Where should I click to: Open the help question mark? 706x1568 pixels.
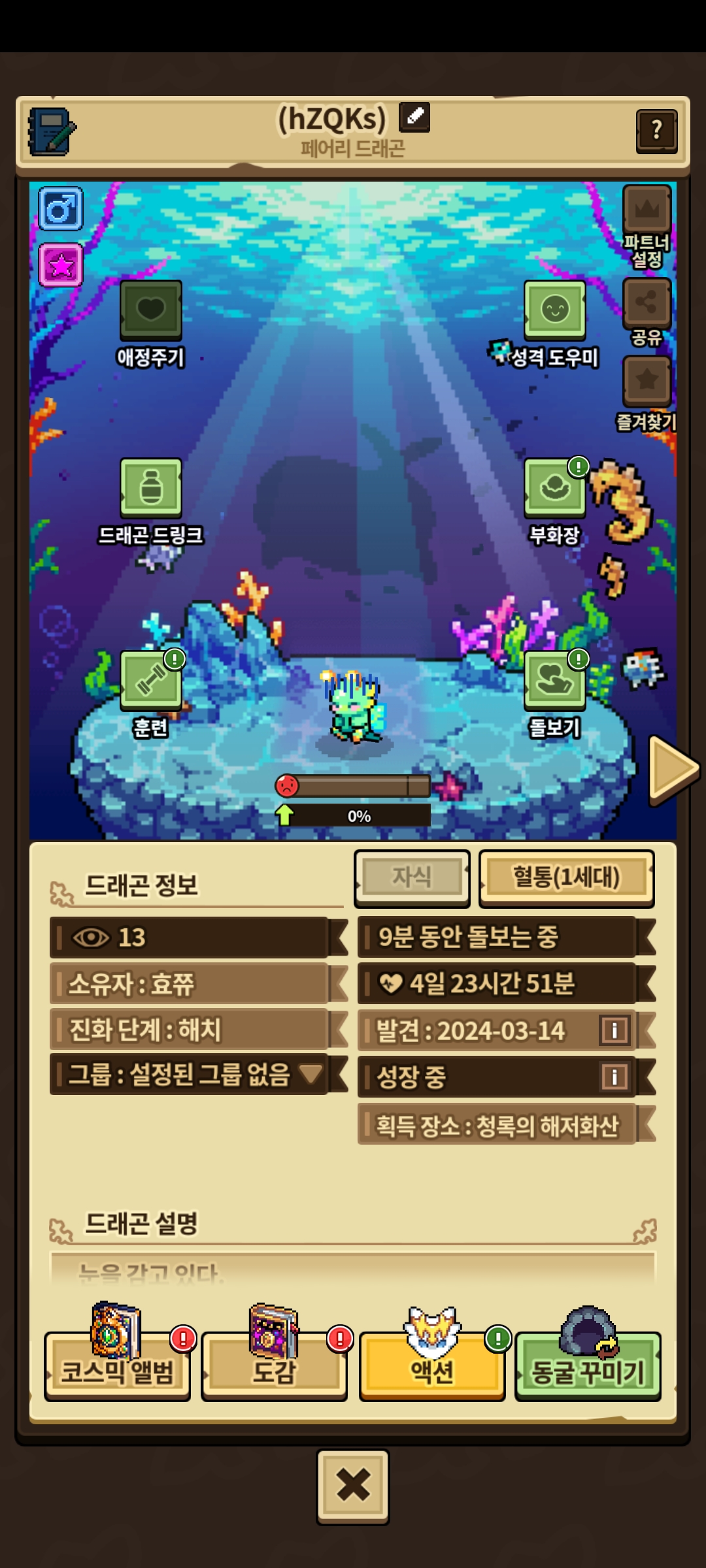tap(656, 131)
